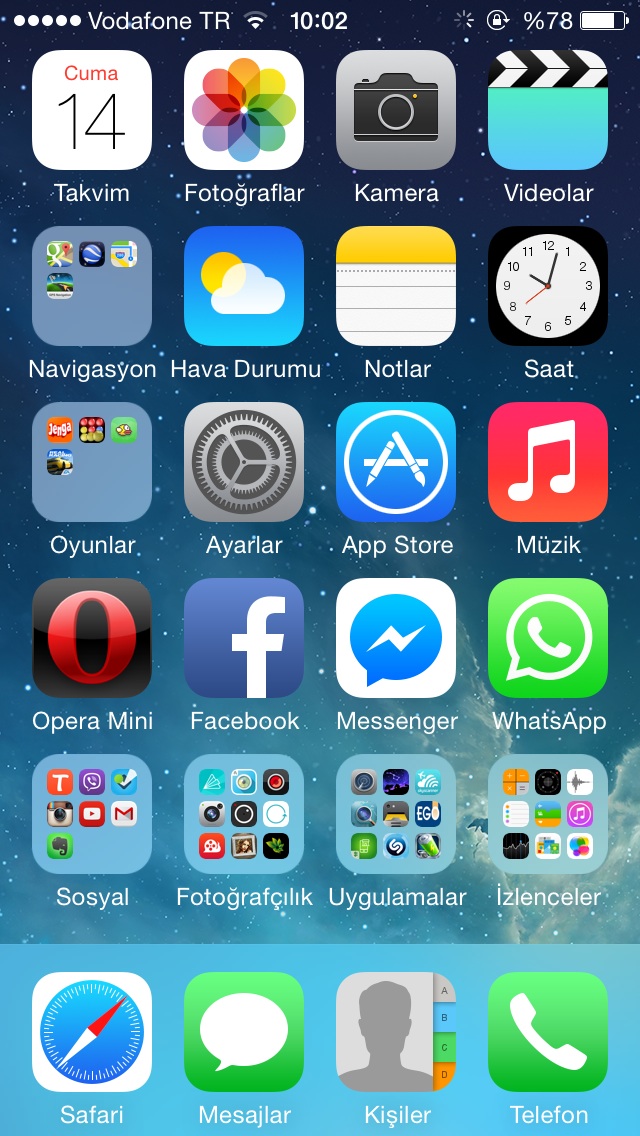This screenshot has height=1136, width=640.
Task: Launch Safari from the dock
Action: tap(92, 1032)
